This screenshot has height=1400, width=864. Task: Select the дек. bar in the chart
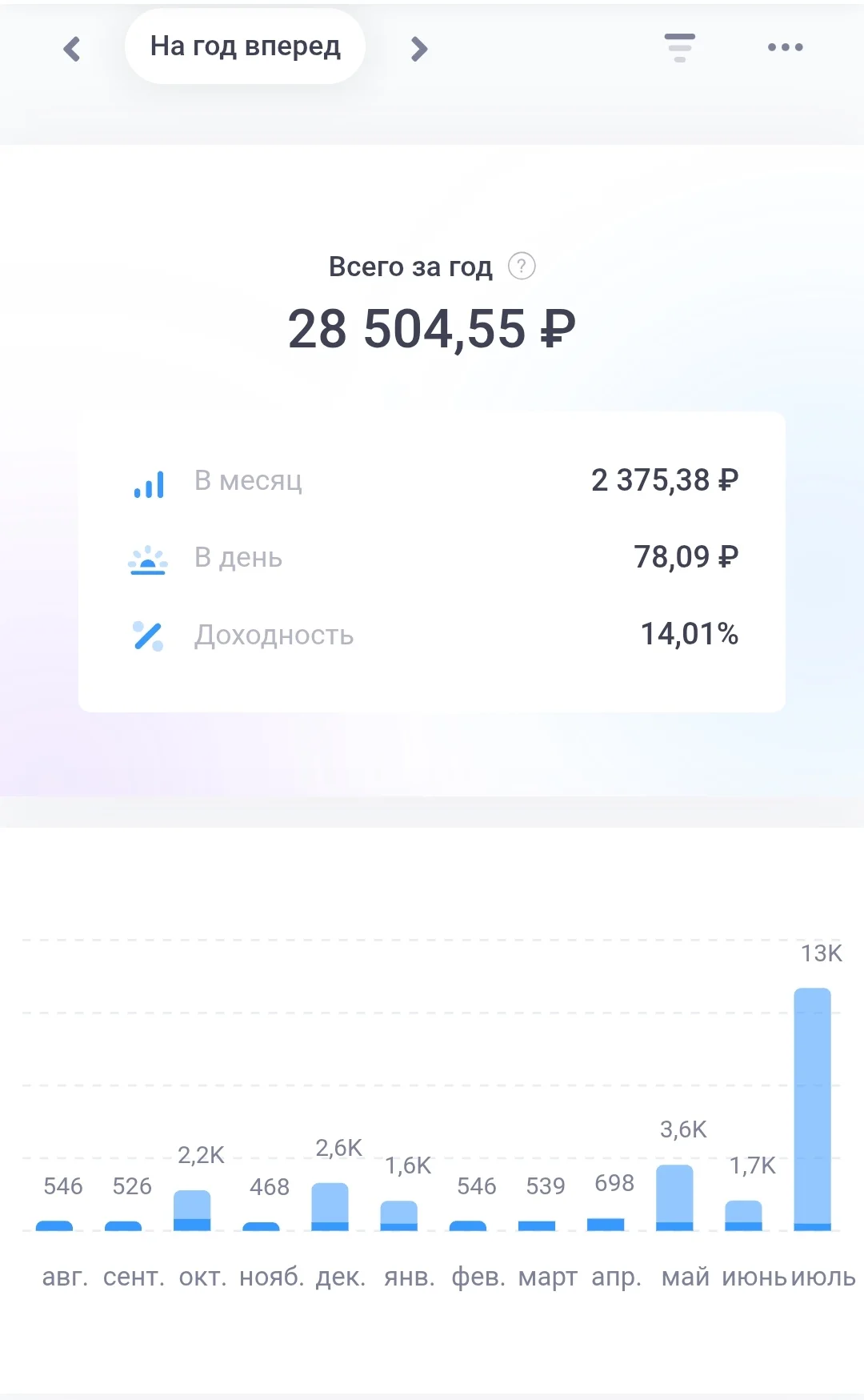tap(330, 1206)
